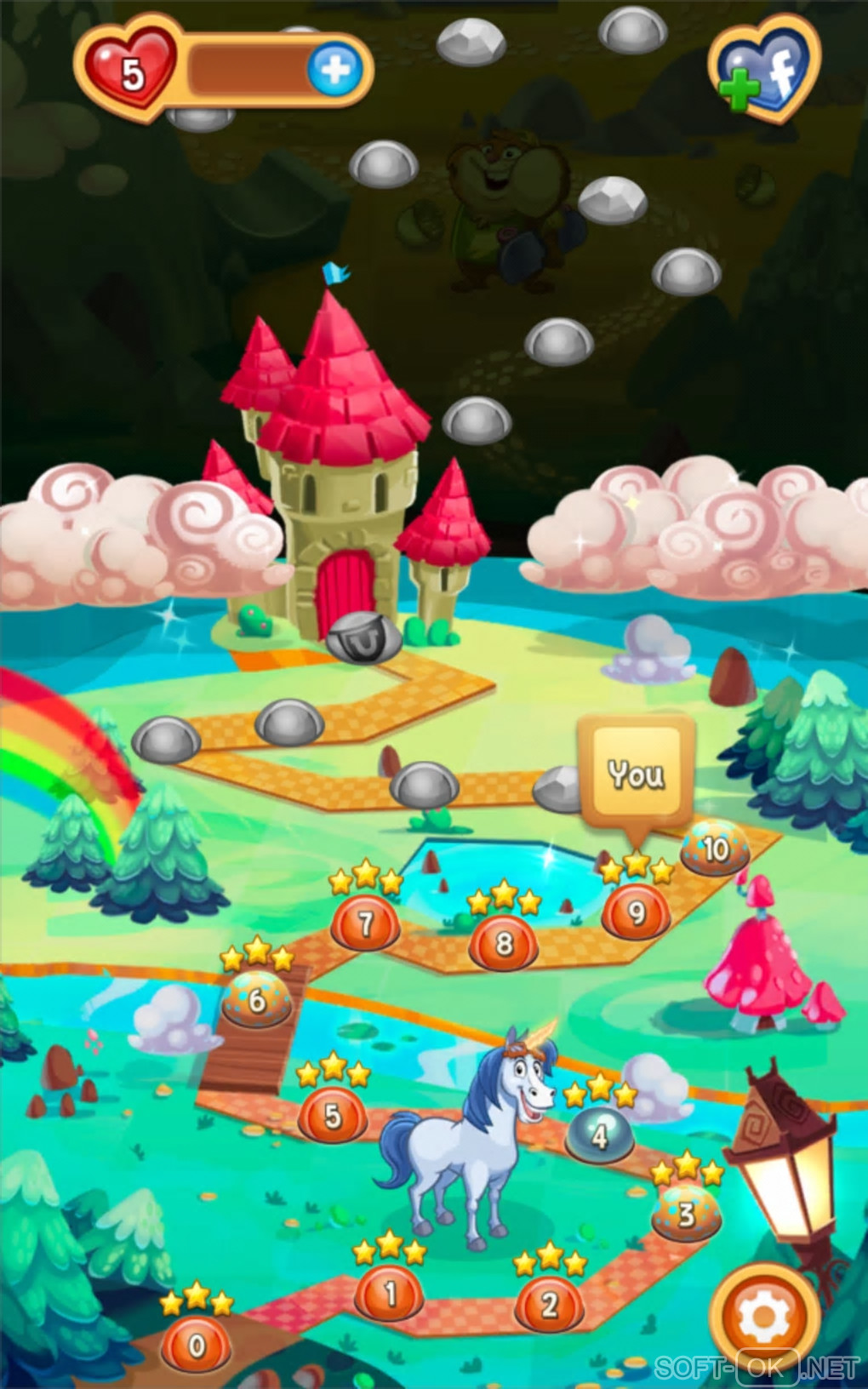Add more lives with plus button
The image size is (868, 1389).
tap(334, 70)
